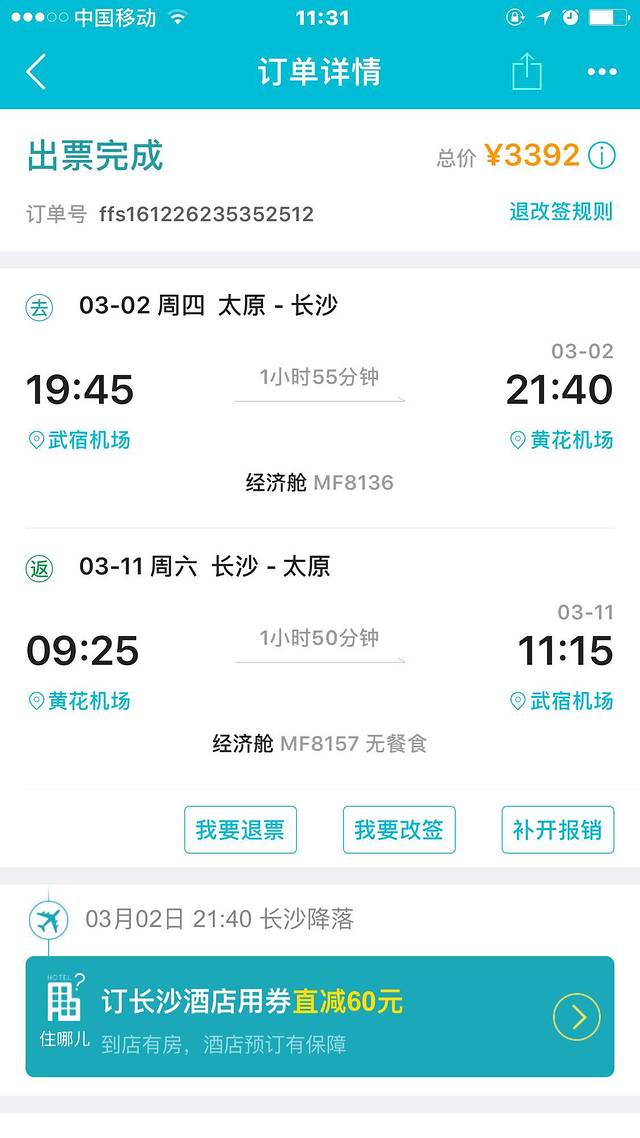Open the 订长沙酒店用券 hotel coupon banner
The width and height of the screenshot is (640, 1138).
(x=320, y=1017)
